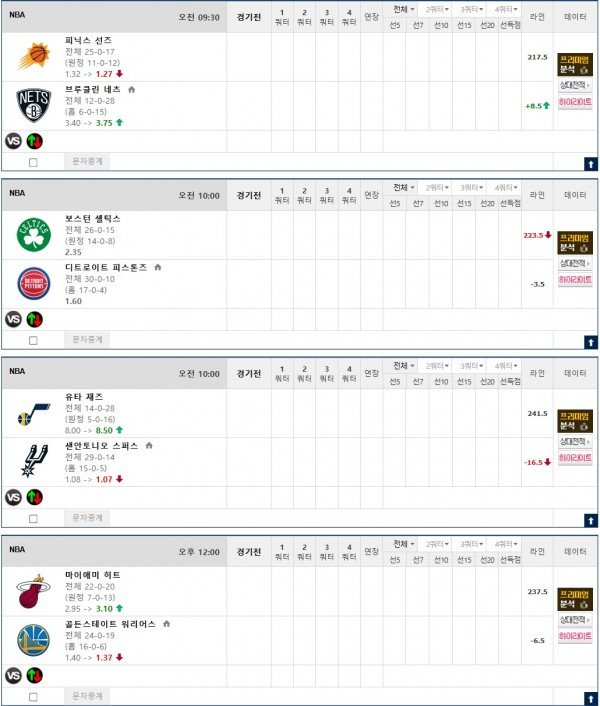Expand the 전체 dropdown in the 보스턴 셀틱스 card
Screen dimensions: 600x706
click(x=403, y=187)
